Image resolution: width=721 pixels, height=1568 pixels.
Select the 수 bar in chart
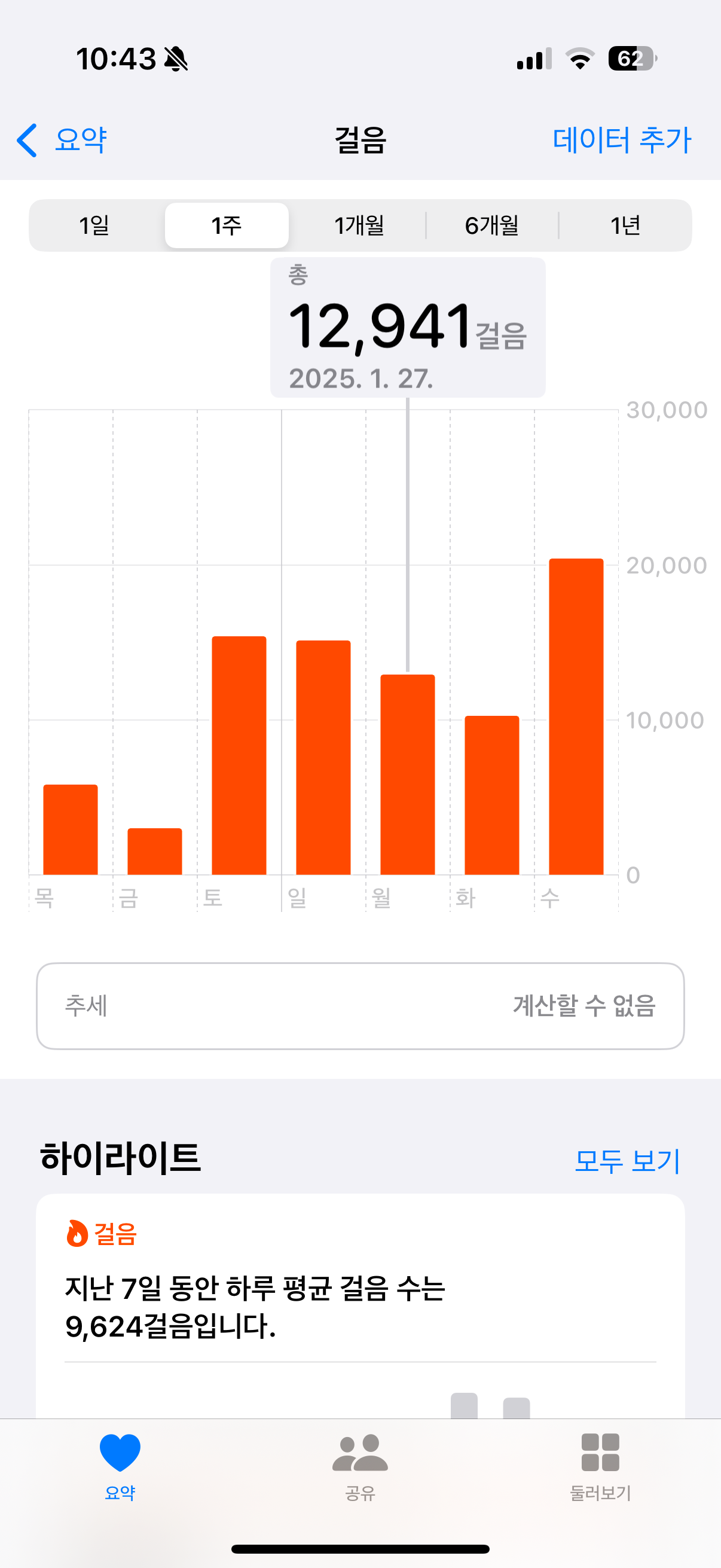tap(576, 716)
